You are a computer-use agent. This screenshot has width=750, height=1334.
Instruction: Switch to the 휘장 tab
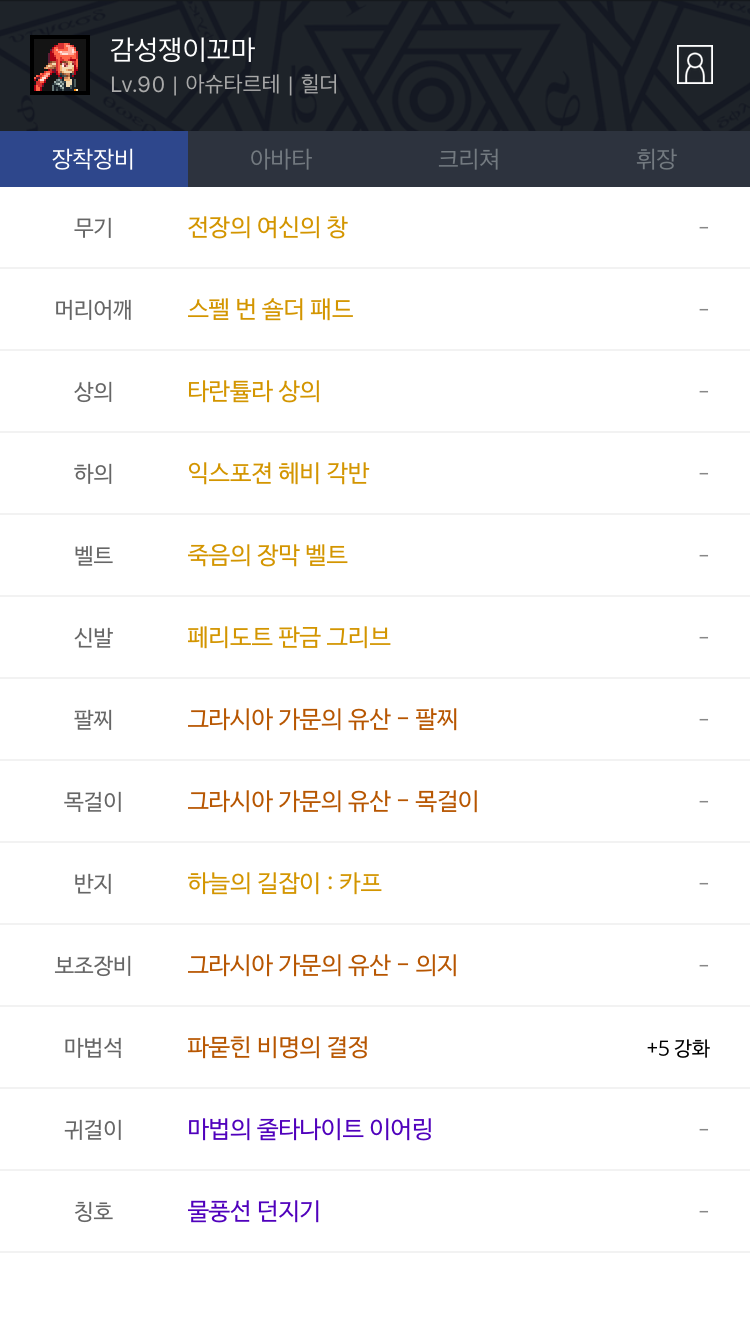[x=656, y=159]
